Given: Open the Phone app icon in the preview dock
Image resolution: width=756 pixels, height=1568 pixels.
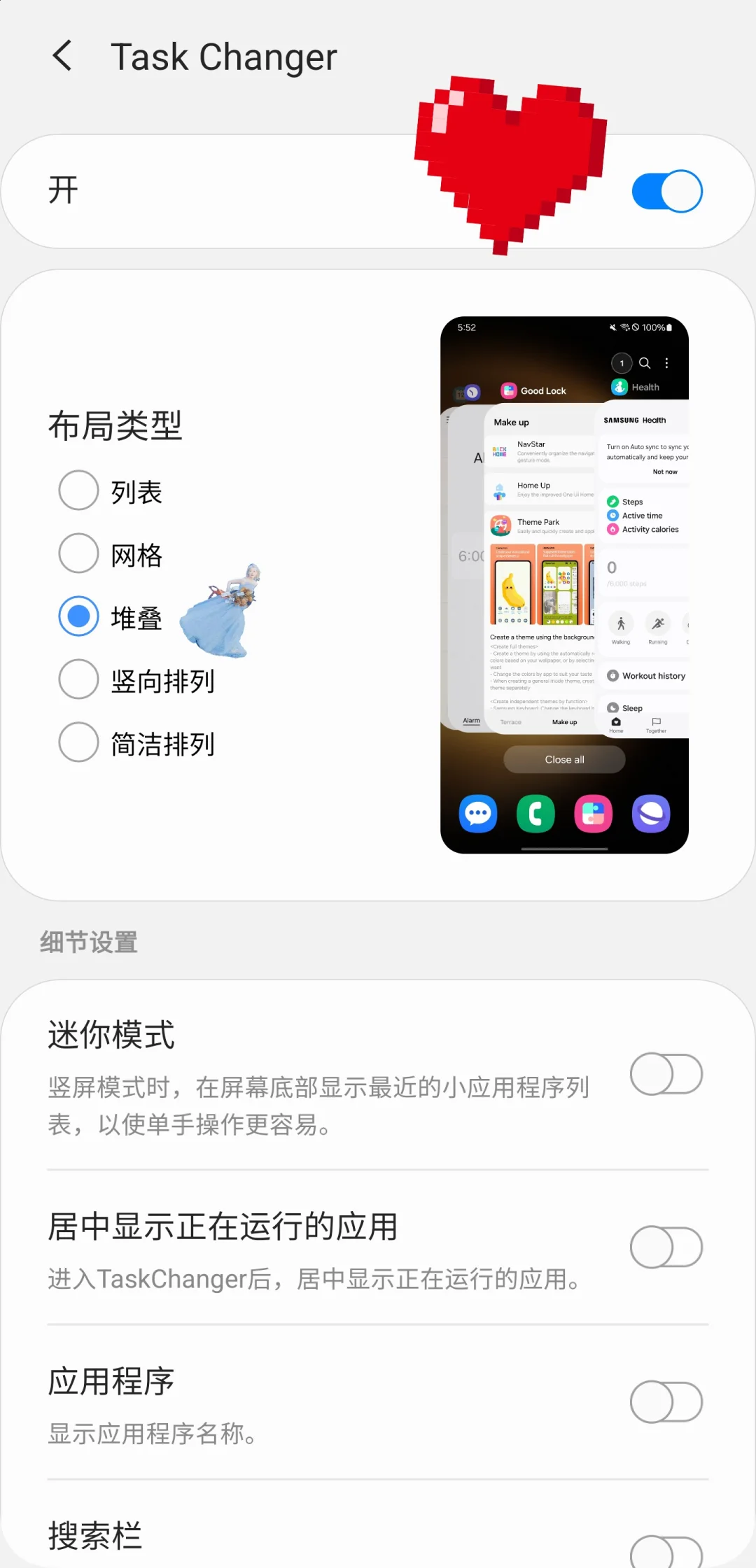Looking at the screenshot, I should 535,814.
